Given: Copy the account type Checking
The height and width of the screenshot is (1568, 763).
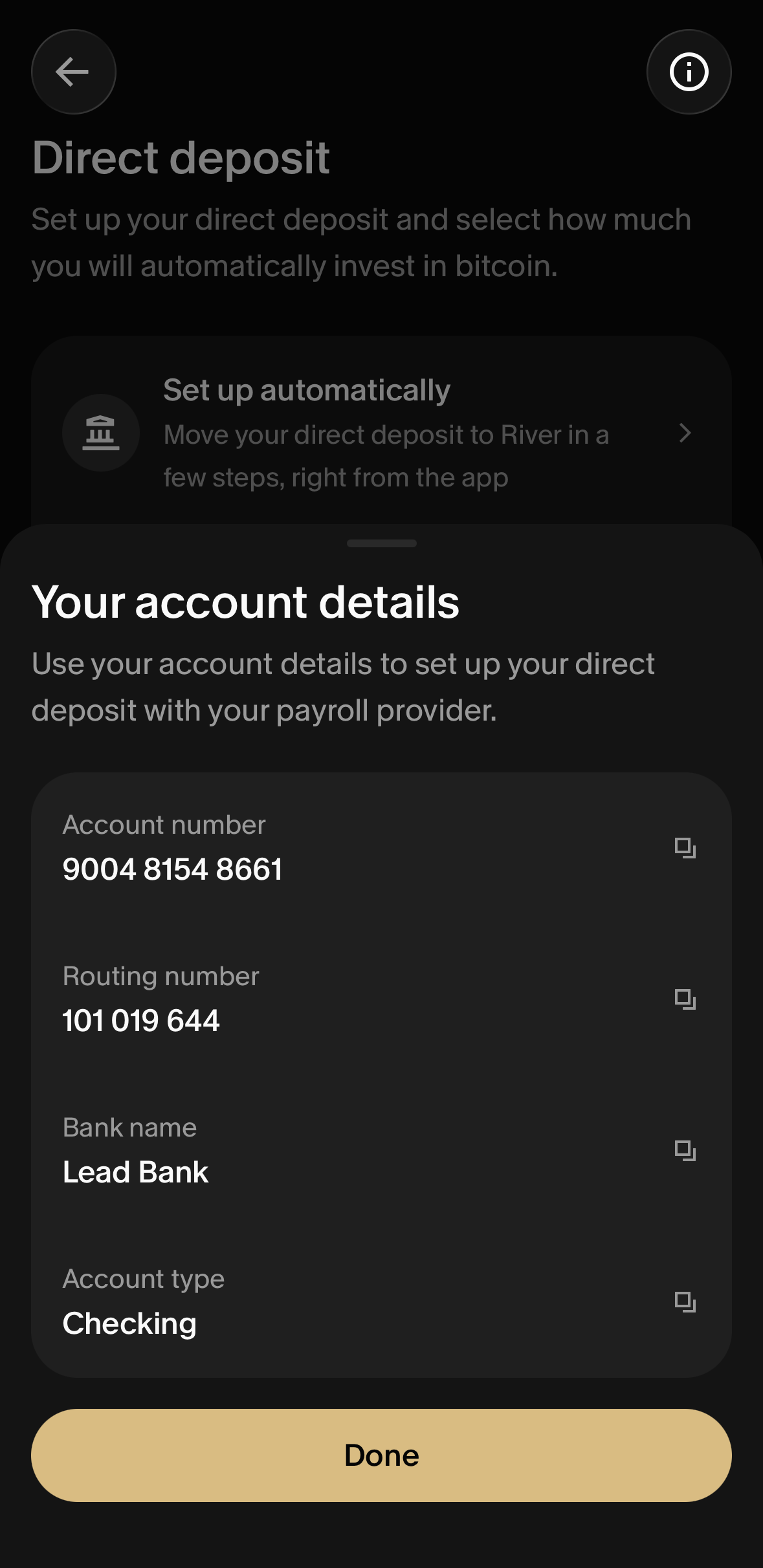Looking at the screenshot, I should pos(685,1302).
